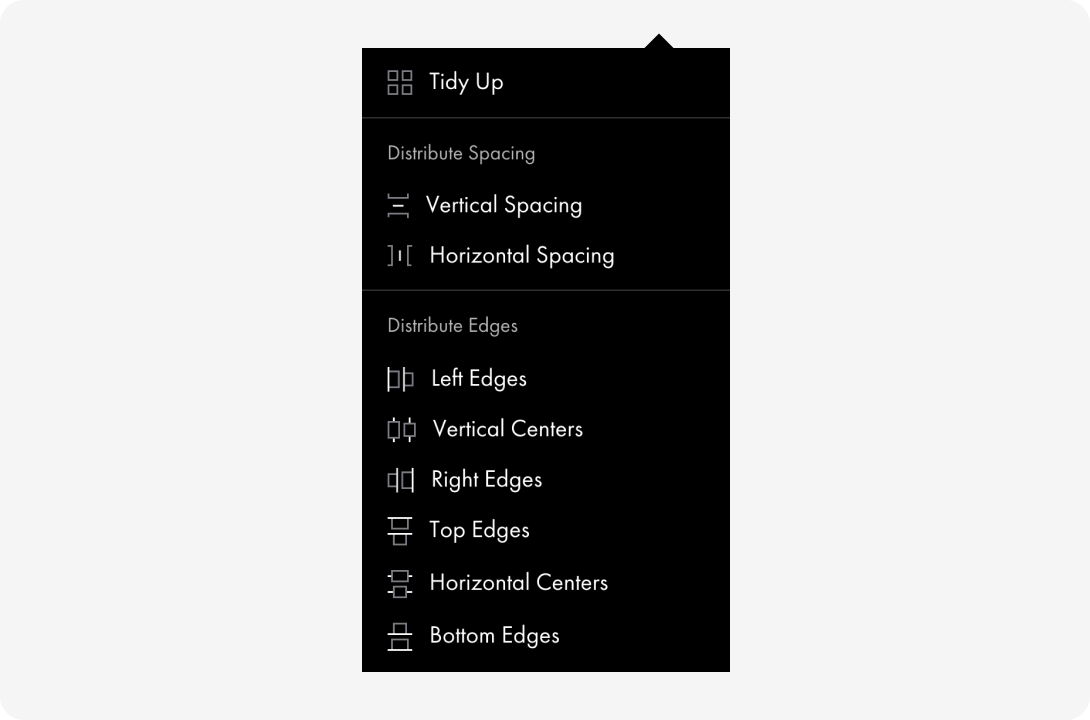Viewport: 1090px width, 720px height.
Task: Apply Horizontal Spacing distribution
Action: pyautogui.click(x=521, y=255)
